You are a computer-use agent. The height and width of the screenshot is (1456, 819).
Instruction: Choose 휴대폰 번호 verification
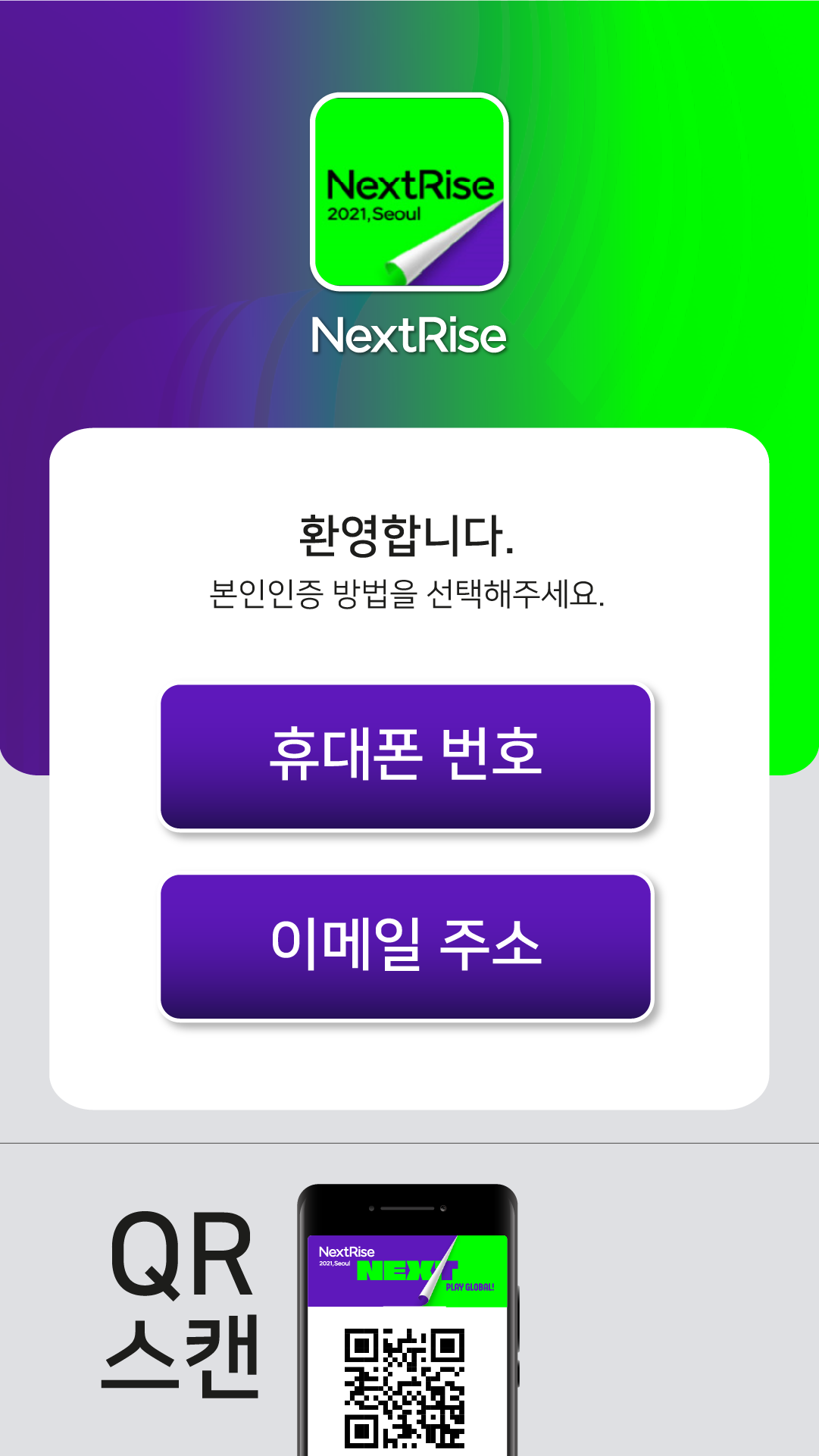point(406,756)
